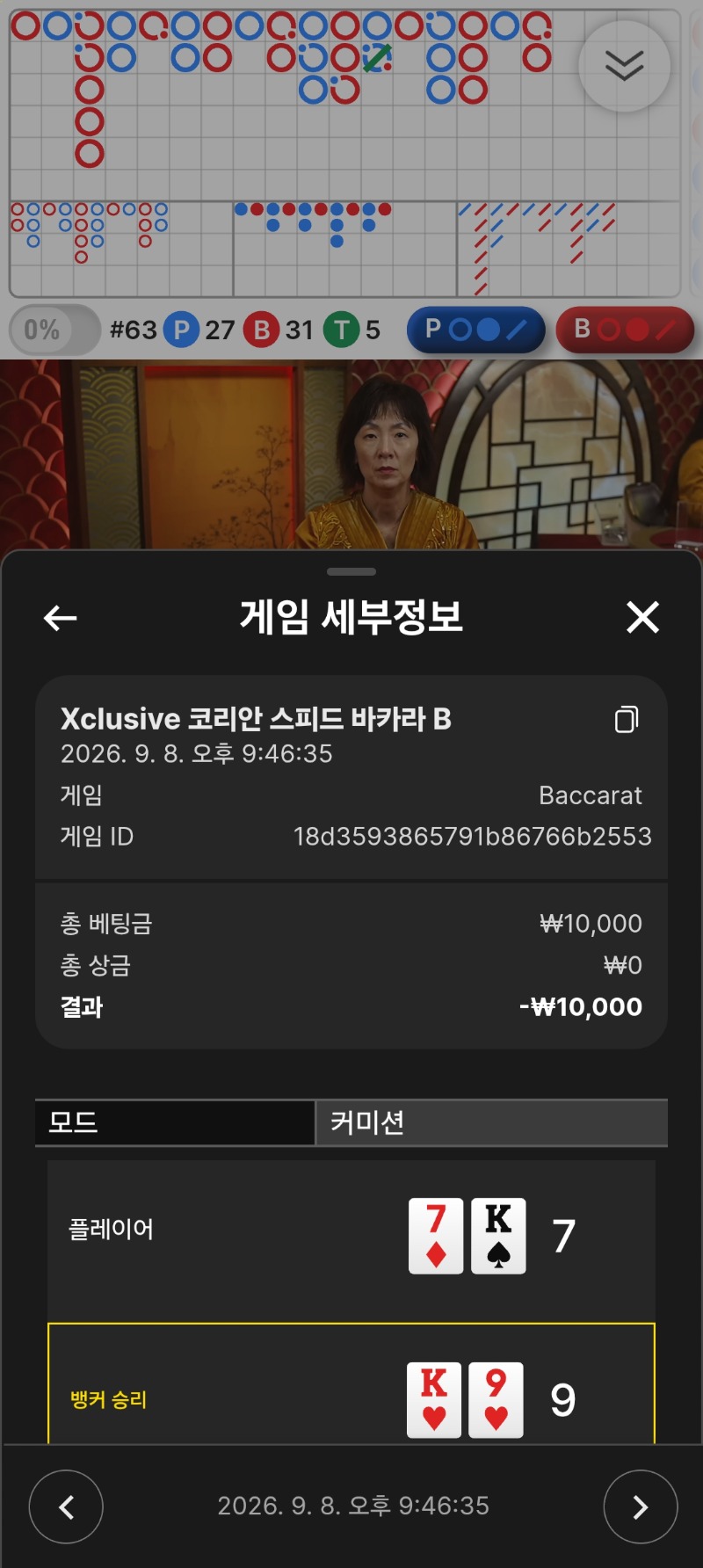Go back from the 게임 세부정보 panel

[60, 618]
